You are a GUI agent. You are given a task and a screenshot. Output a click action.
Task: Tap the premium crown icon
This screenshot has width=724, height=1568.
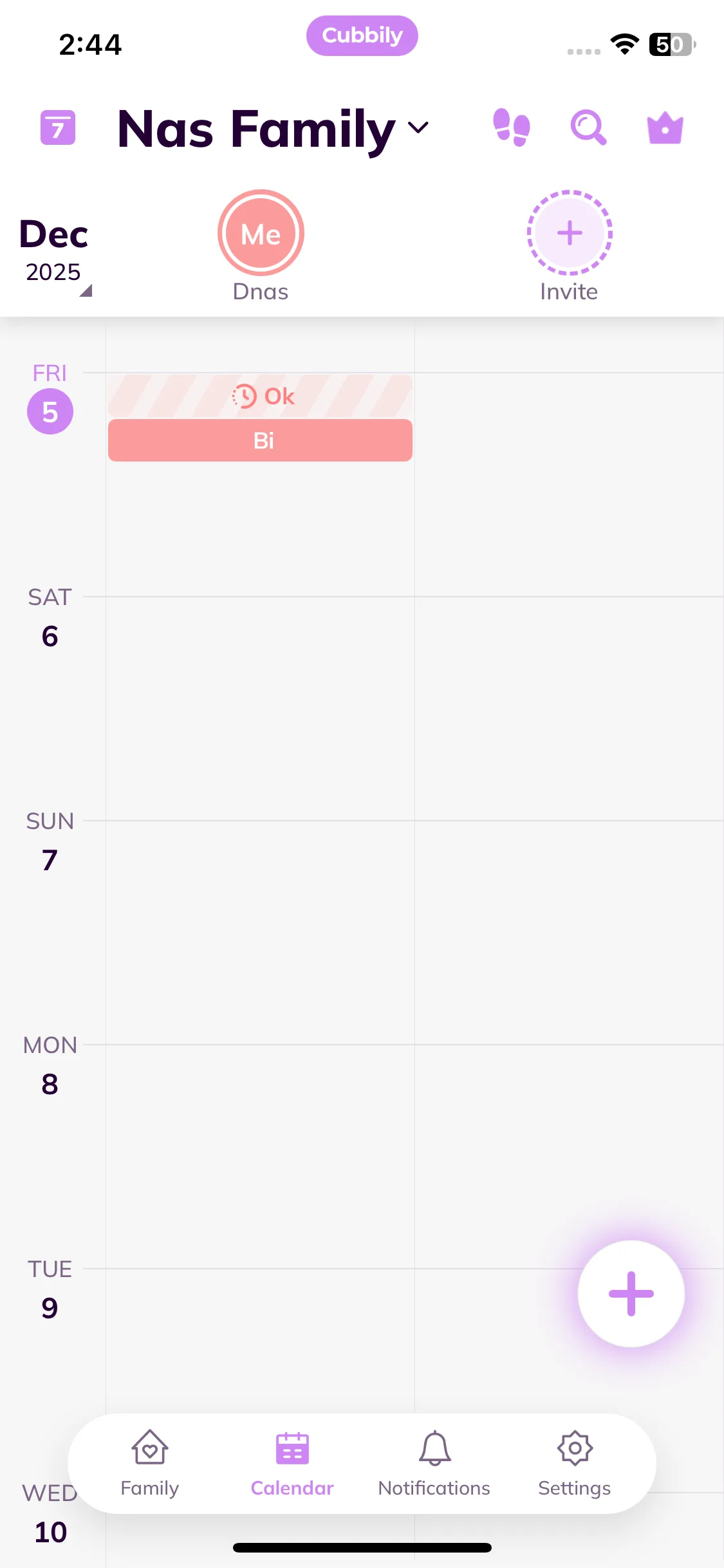(665, 127)
